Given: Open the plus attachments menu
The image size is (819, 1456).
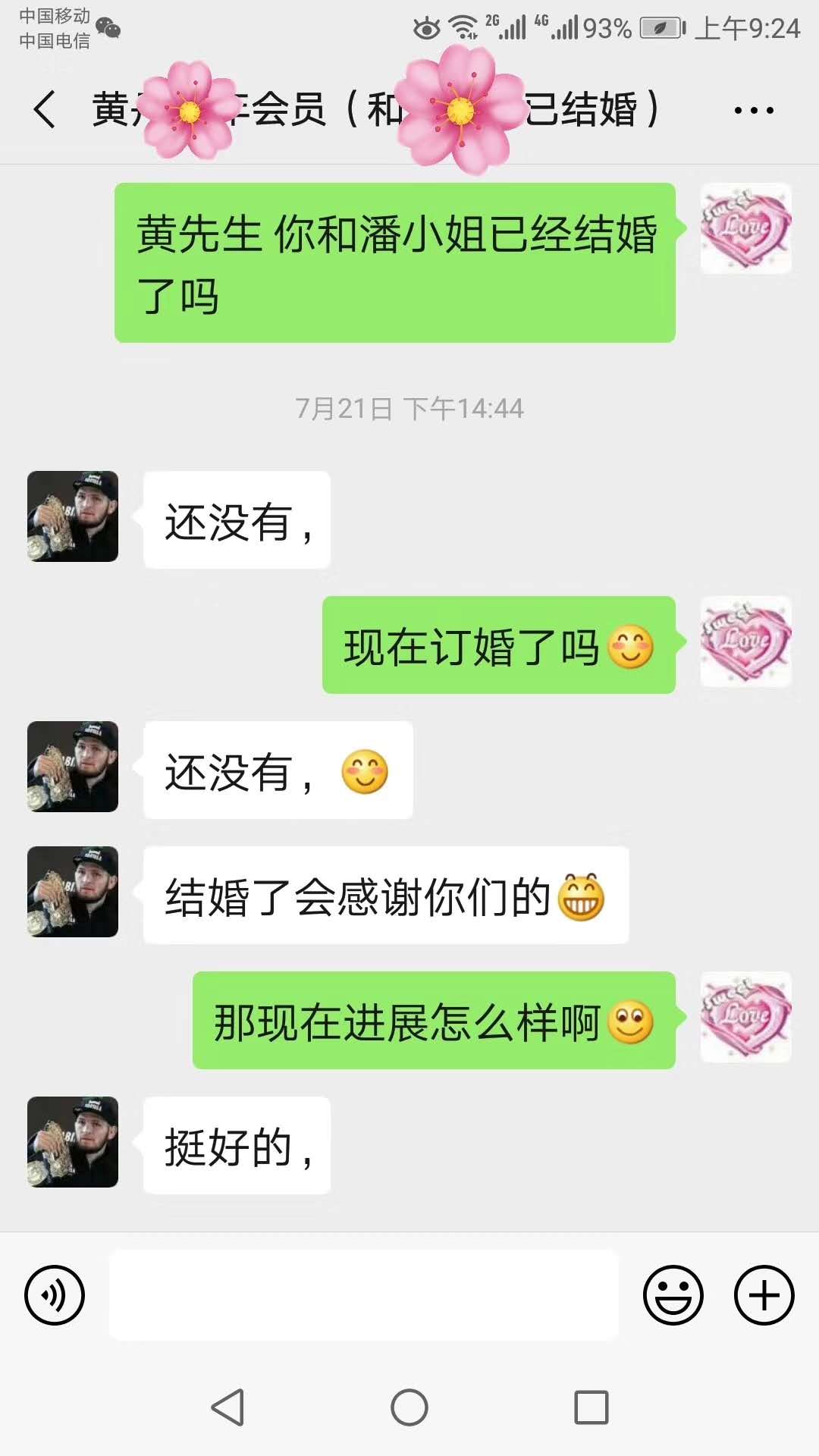Looking at the screenshot, I should point(764,1295).
